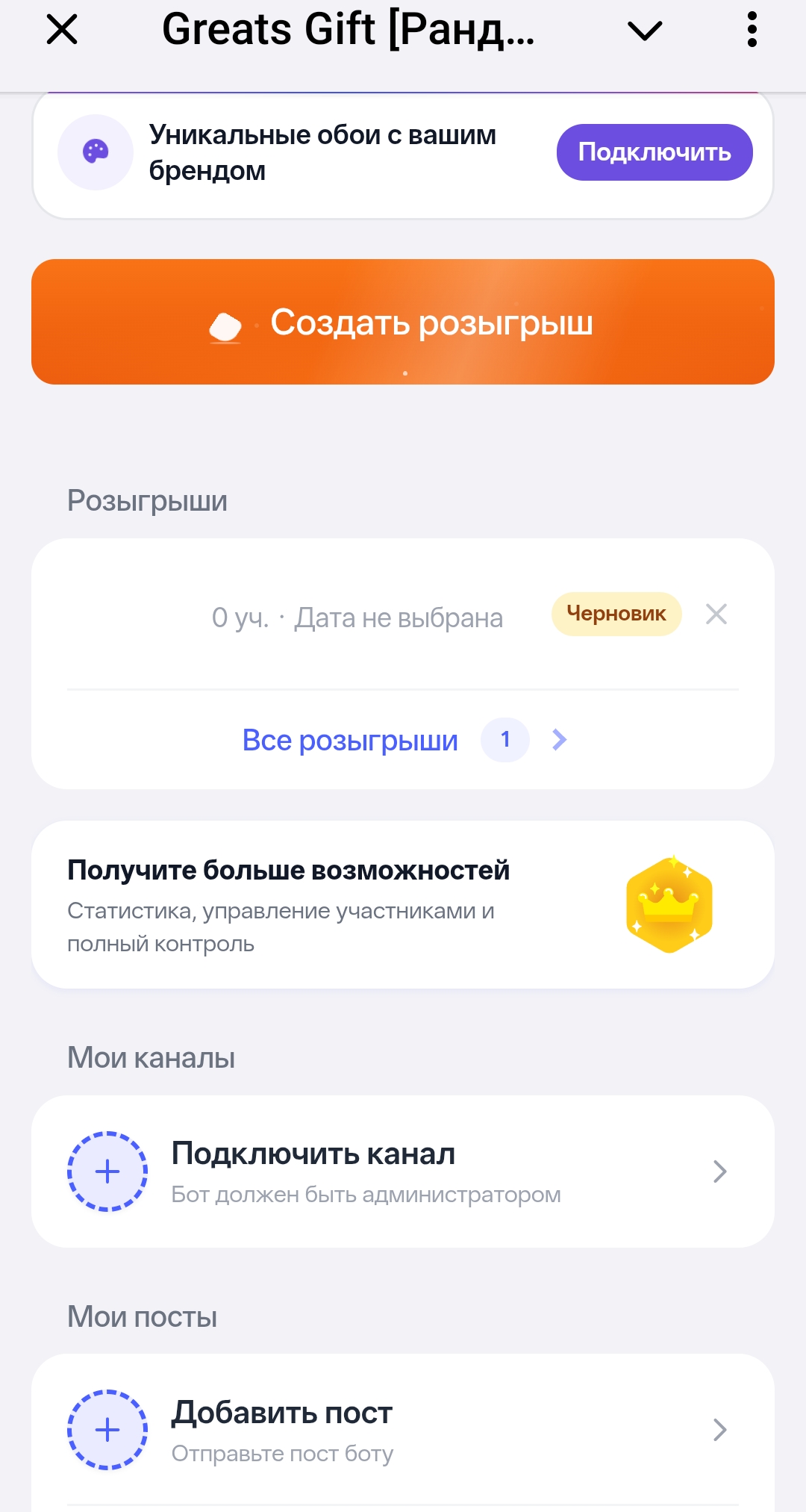Select Подключить канал row
This screenshot has width=806, height=1512.
(x=403, y=1172)
